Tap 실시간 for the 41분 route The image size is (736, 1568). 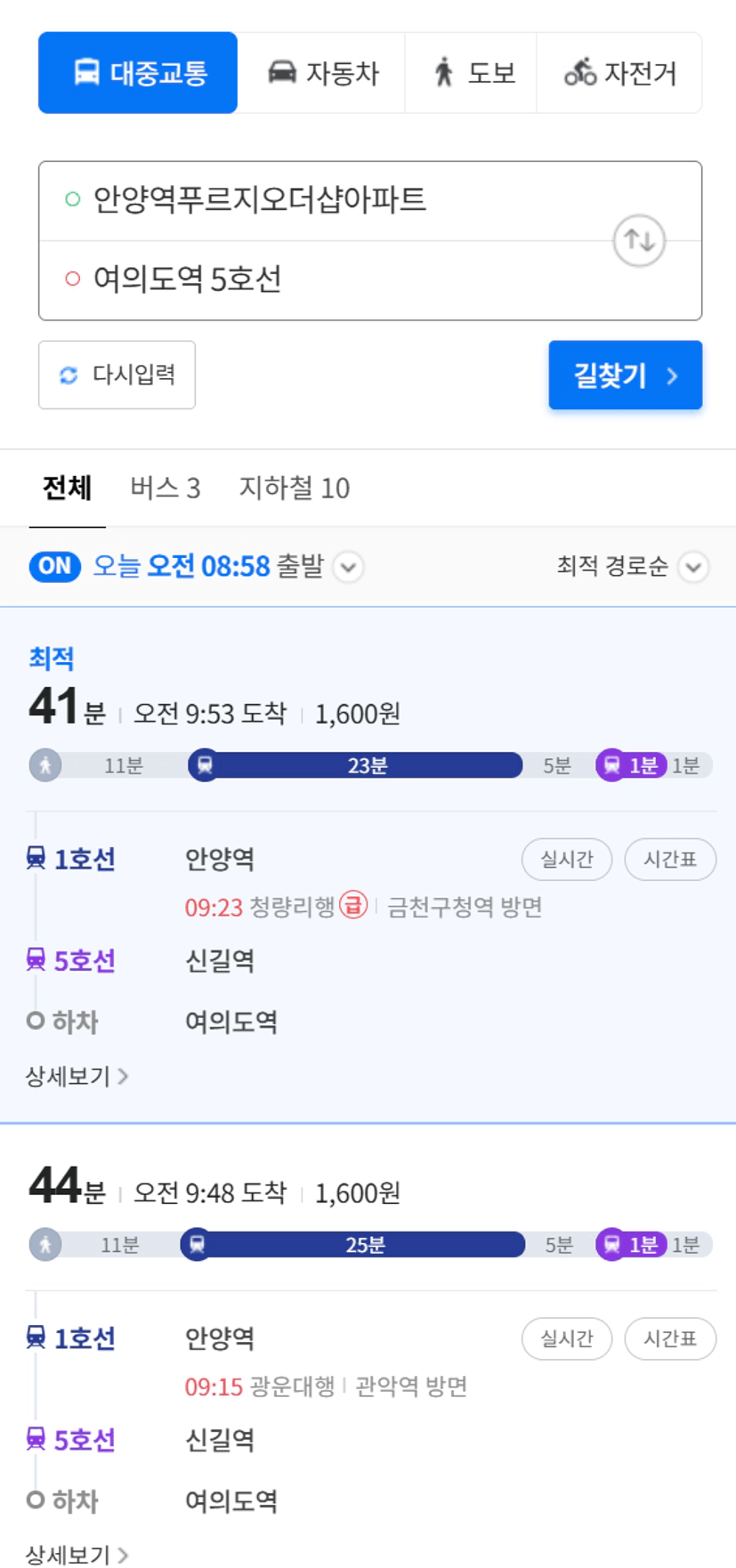(567, 860)
